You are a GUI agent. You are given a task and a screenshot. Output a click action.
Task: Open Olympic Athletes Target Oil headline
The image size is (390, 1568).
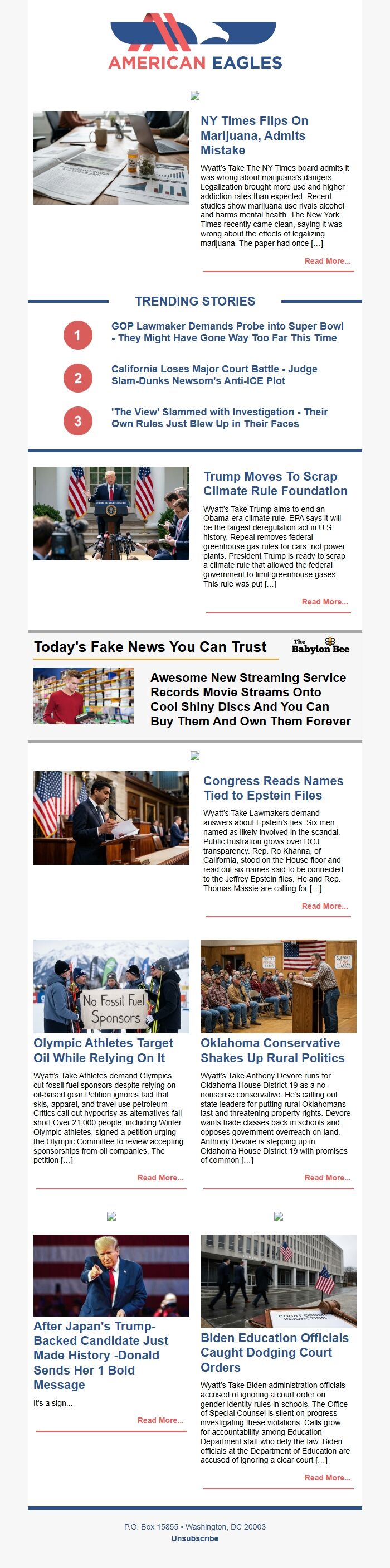tap(104, 1050)
